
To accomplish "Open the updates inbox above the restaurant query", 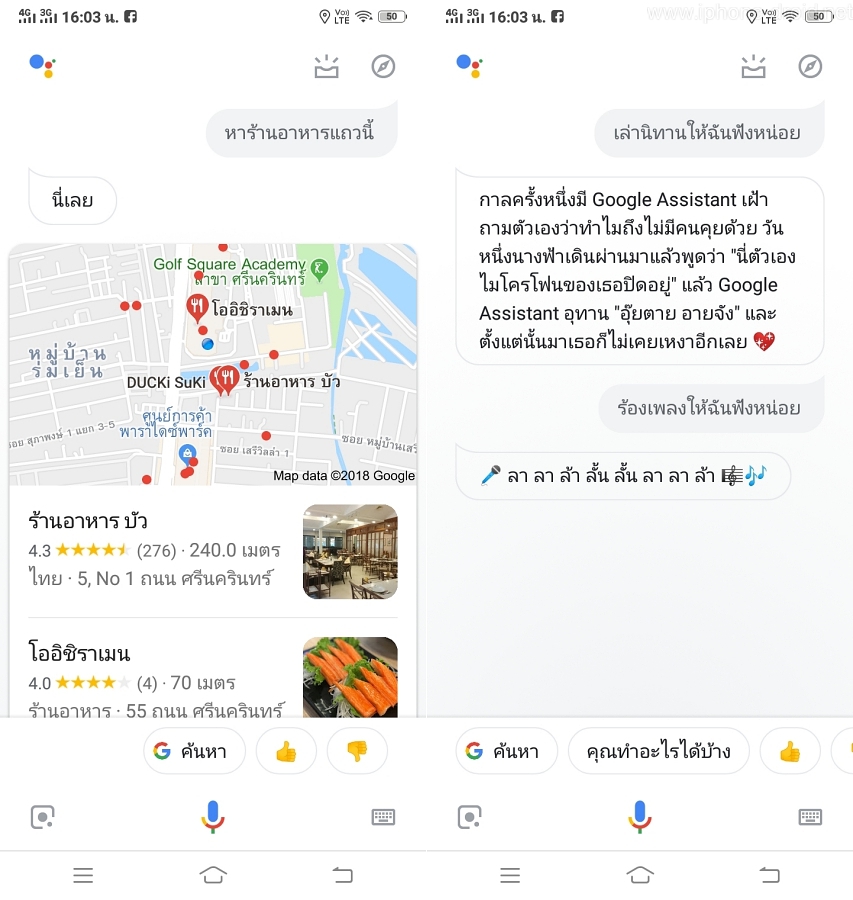I will pyautogui.click(x=327, y=67).
